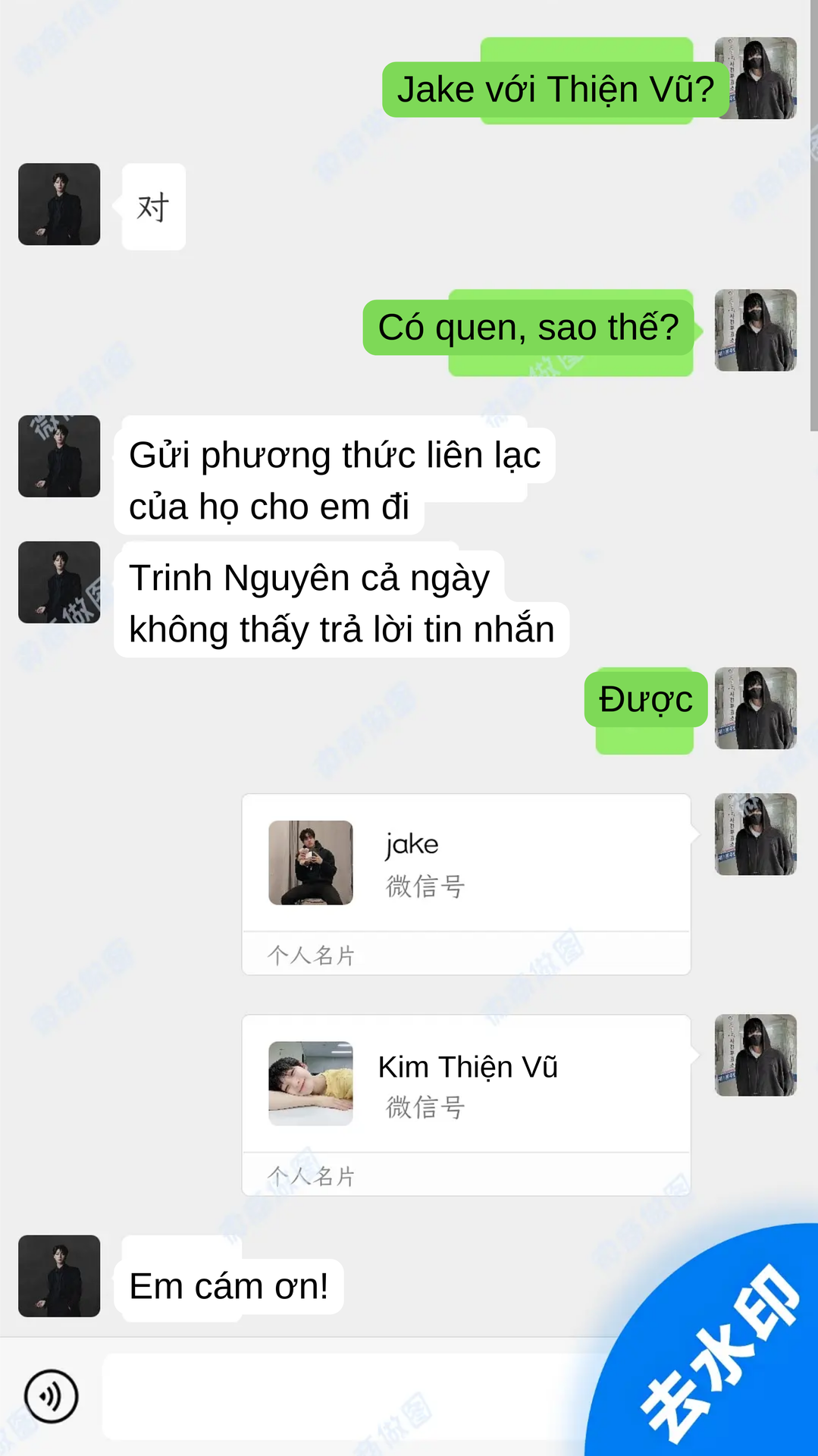Open own avatar beside Jake với Thiện Vũ?

pyautogui.click(x=756, y=78)
